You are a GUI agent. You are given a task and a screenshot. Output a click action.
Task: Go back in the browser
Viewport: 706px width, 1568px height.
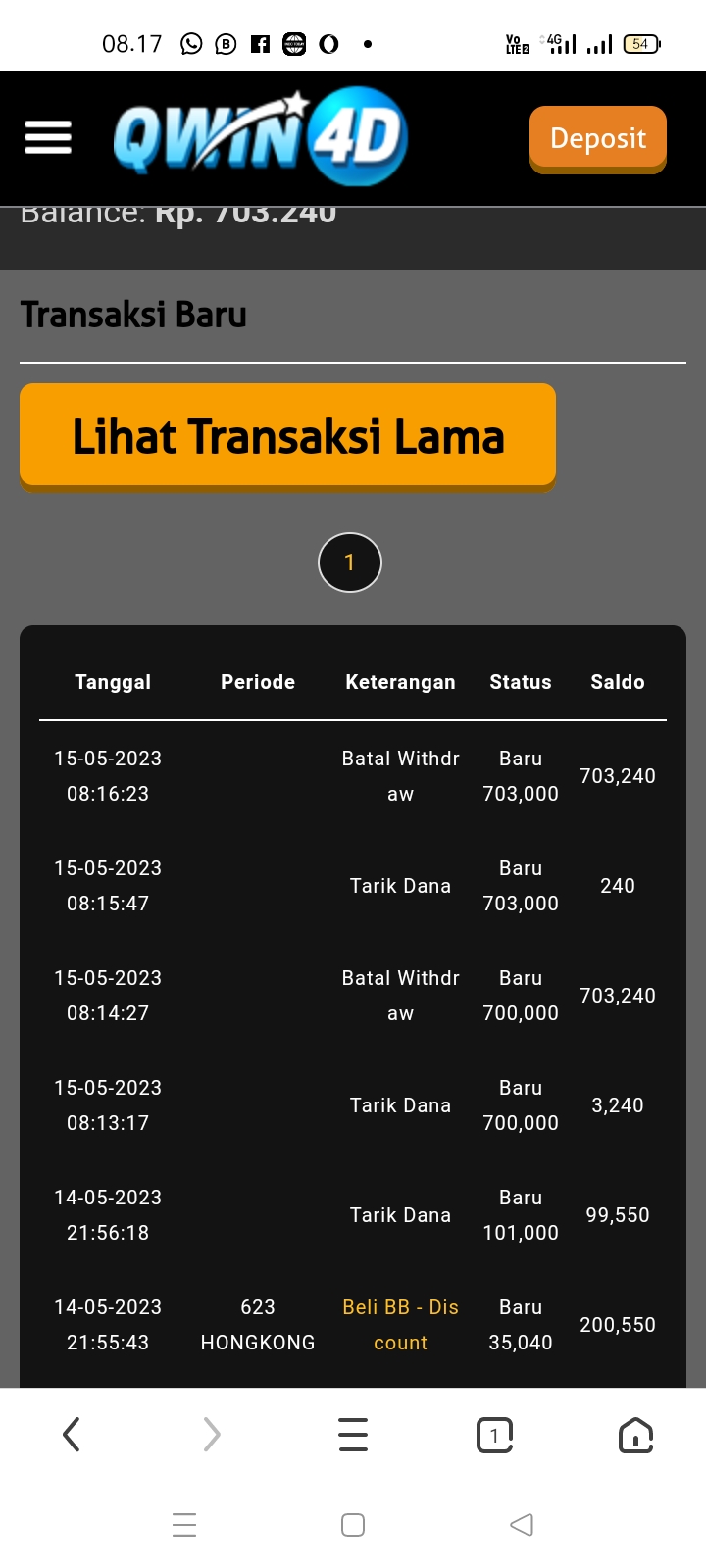tap(72, 1435)
